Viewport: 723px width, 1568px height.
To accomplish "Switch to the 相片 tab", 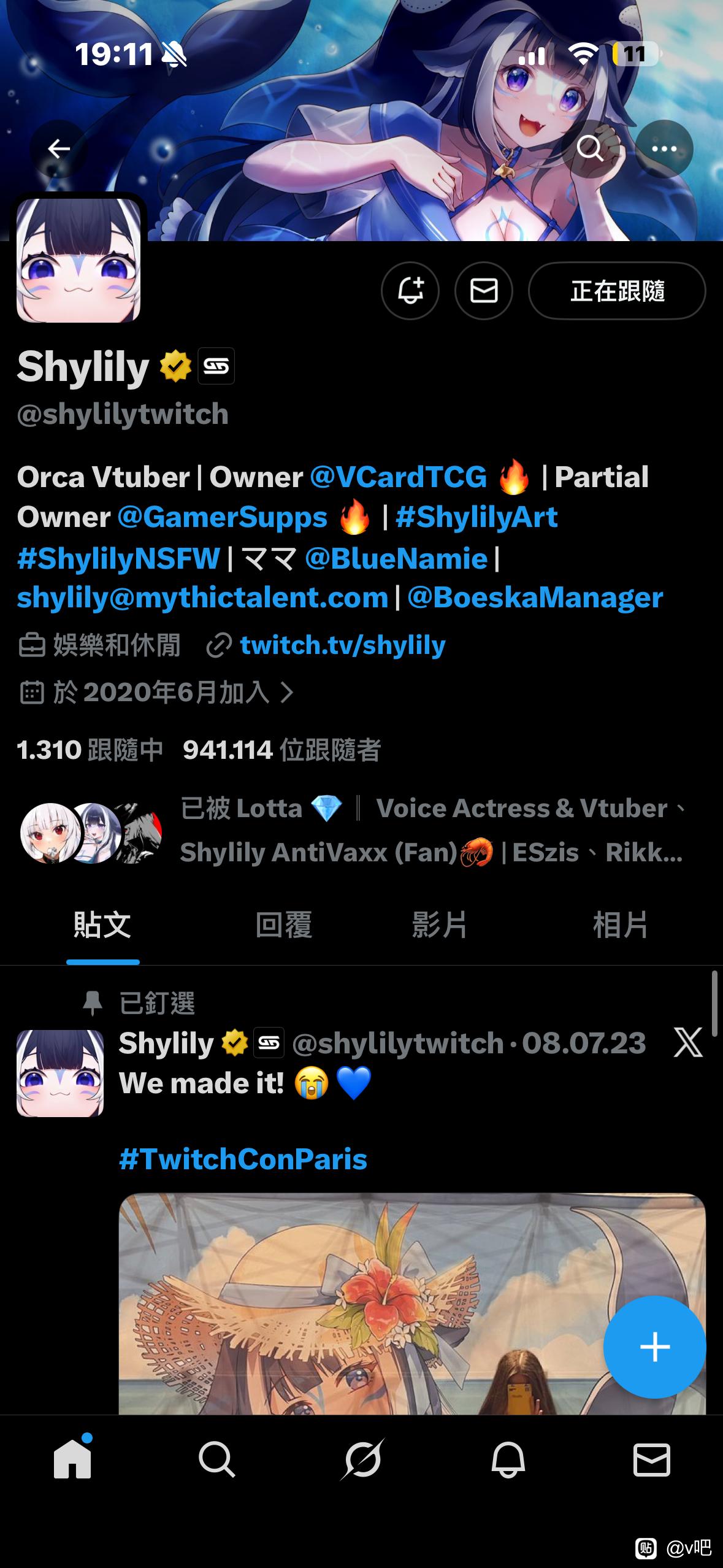I will 620,924.
